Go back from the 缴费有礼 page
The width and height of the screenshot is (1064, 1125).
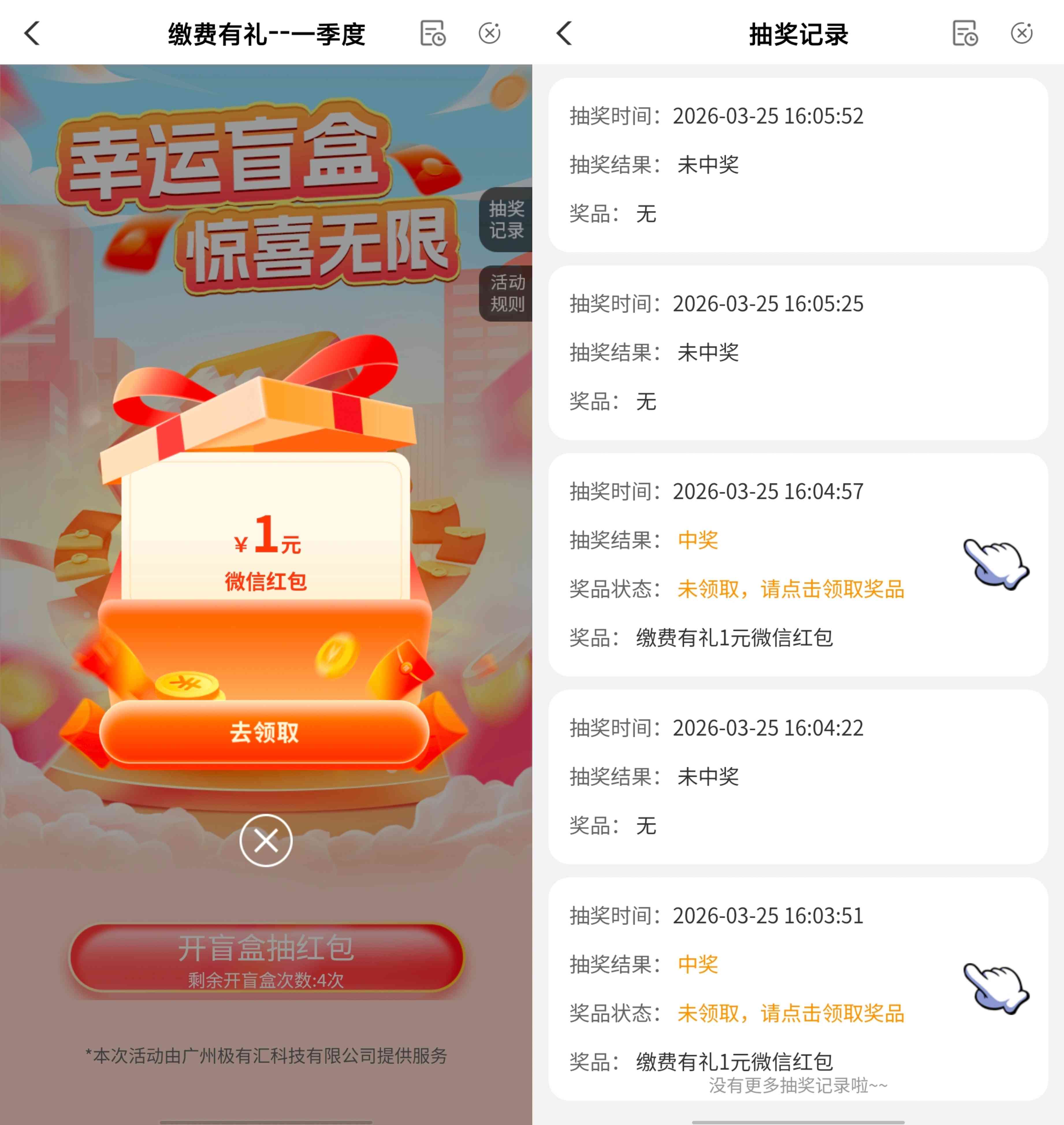point(32,33)
